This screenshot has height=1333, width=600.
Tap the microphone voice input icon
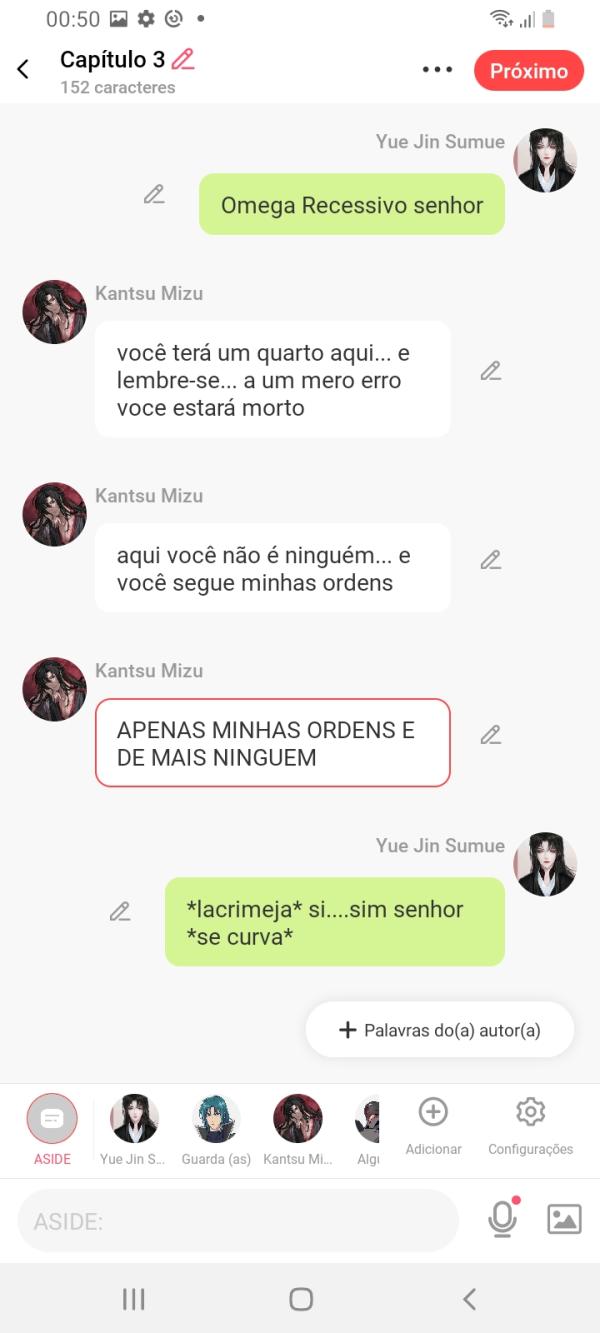click(x=502, y=1219)
